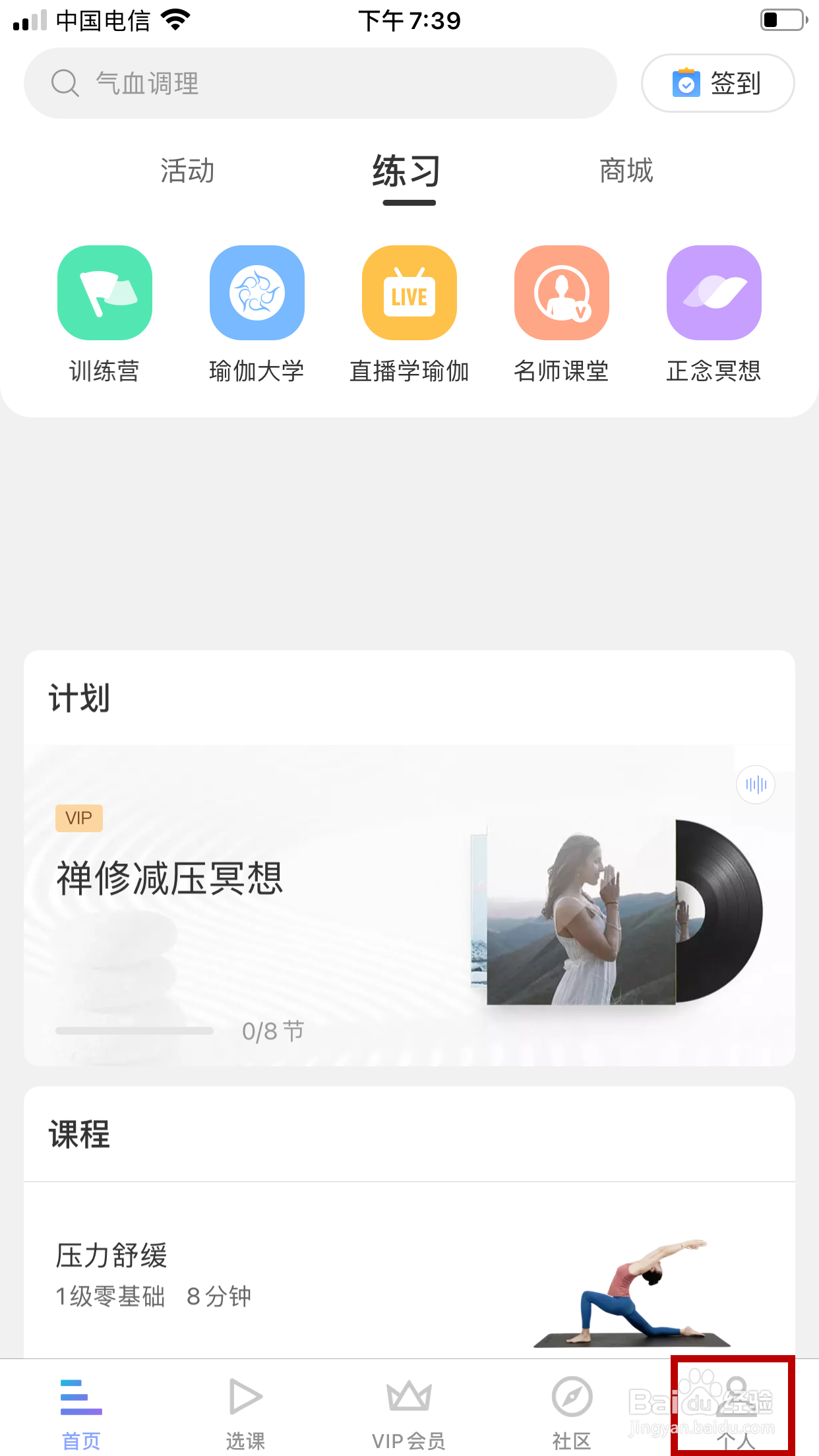819x1456 pixels.
Task: Open 瑜伽大学
Action: pos(257,315)
